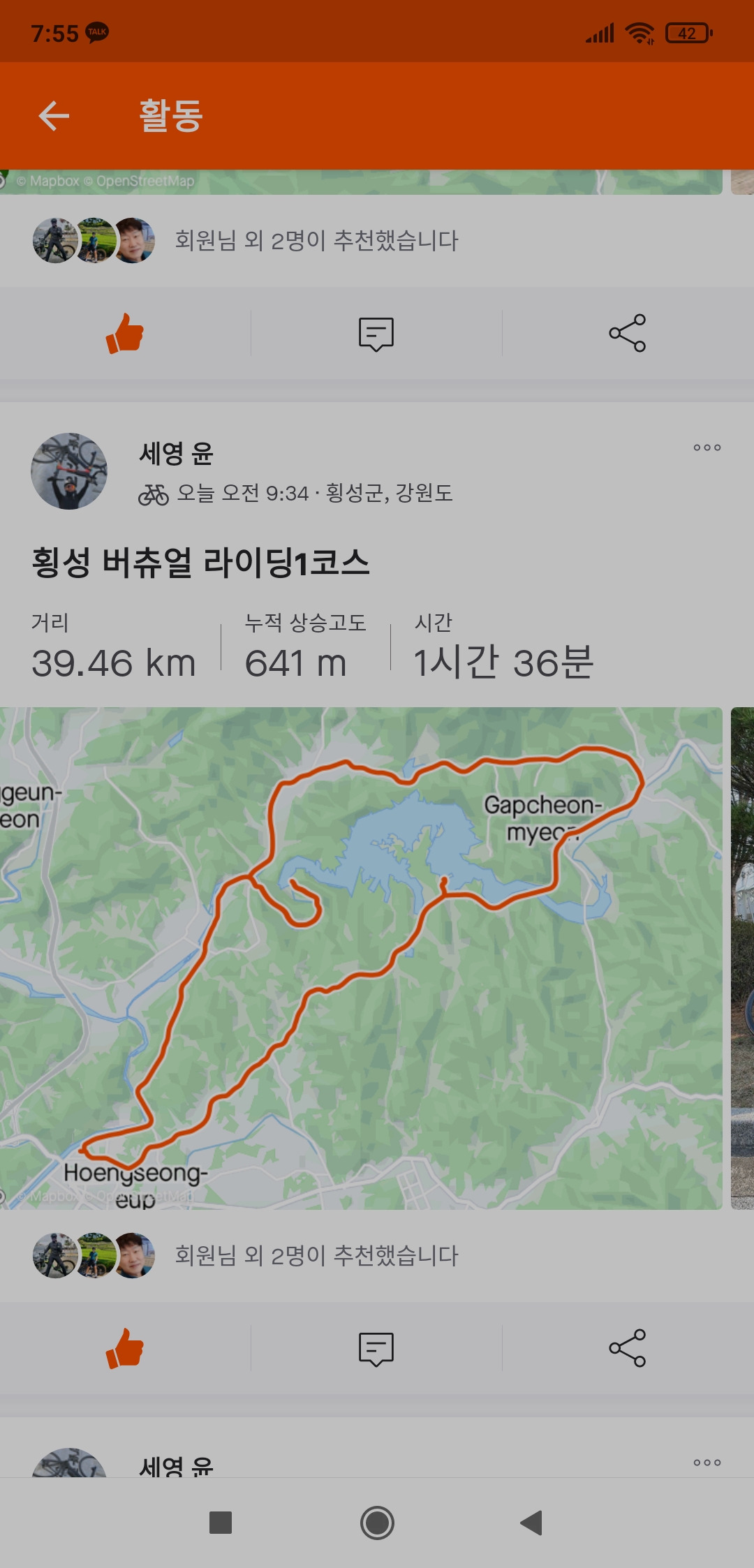Go to the home screen
The width and height of the screenshot is (754, 1568).
pyautogui.click(x=377, y=1523)
